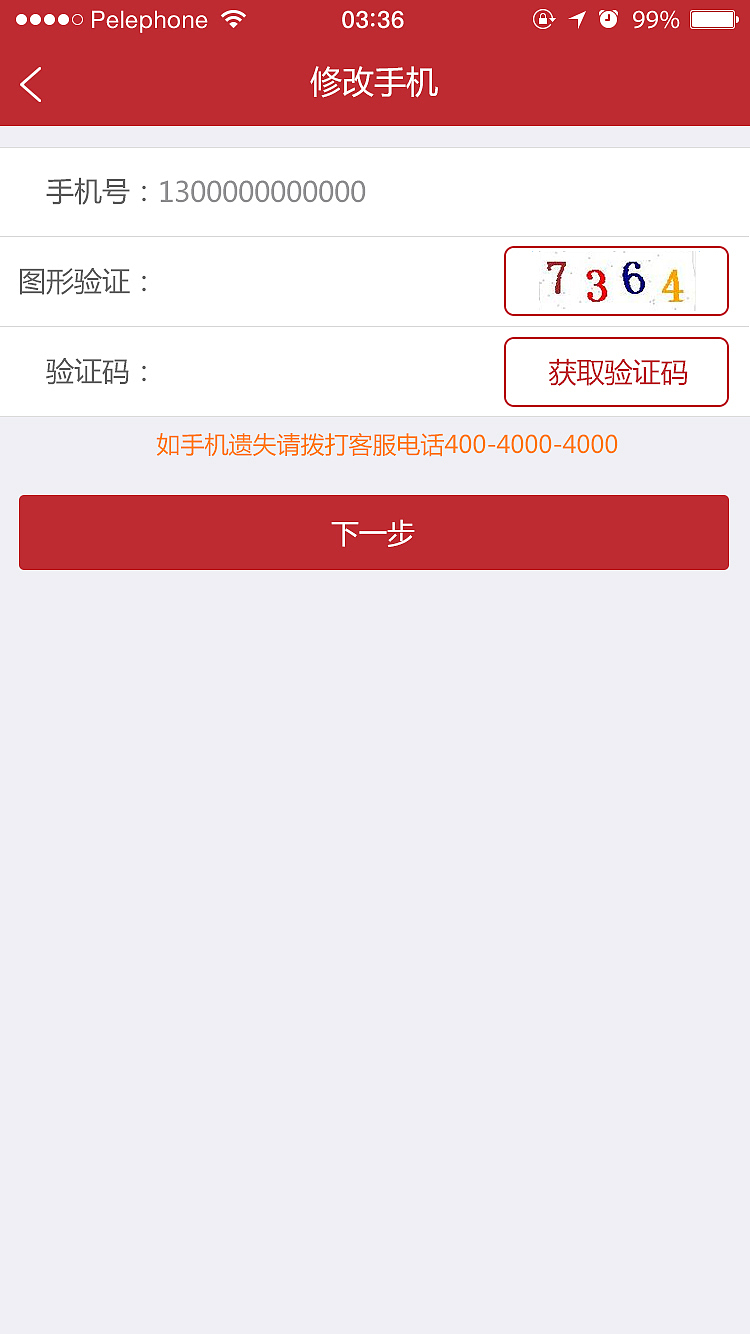Tap the back arrow in the header
The image size is (750, 1334).
coord(30,84)
